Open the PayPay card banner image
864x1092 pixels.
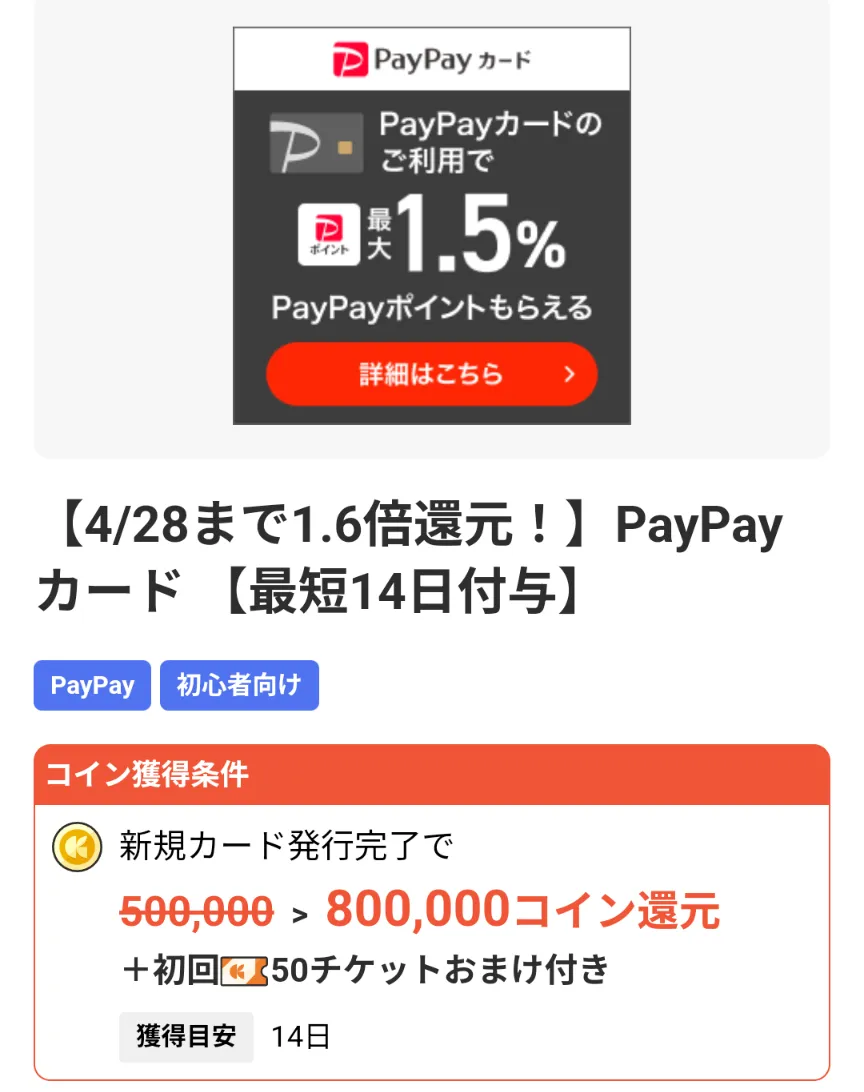coord(431,226)
